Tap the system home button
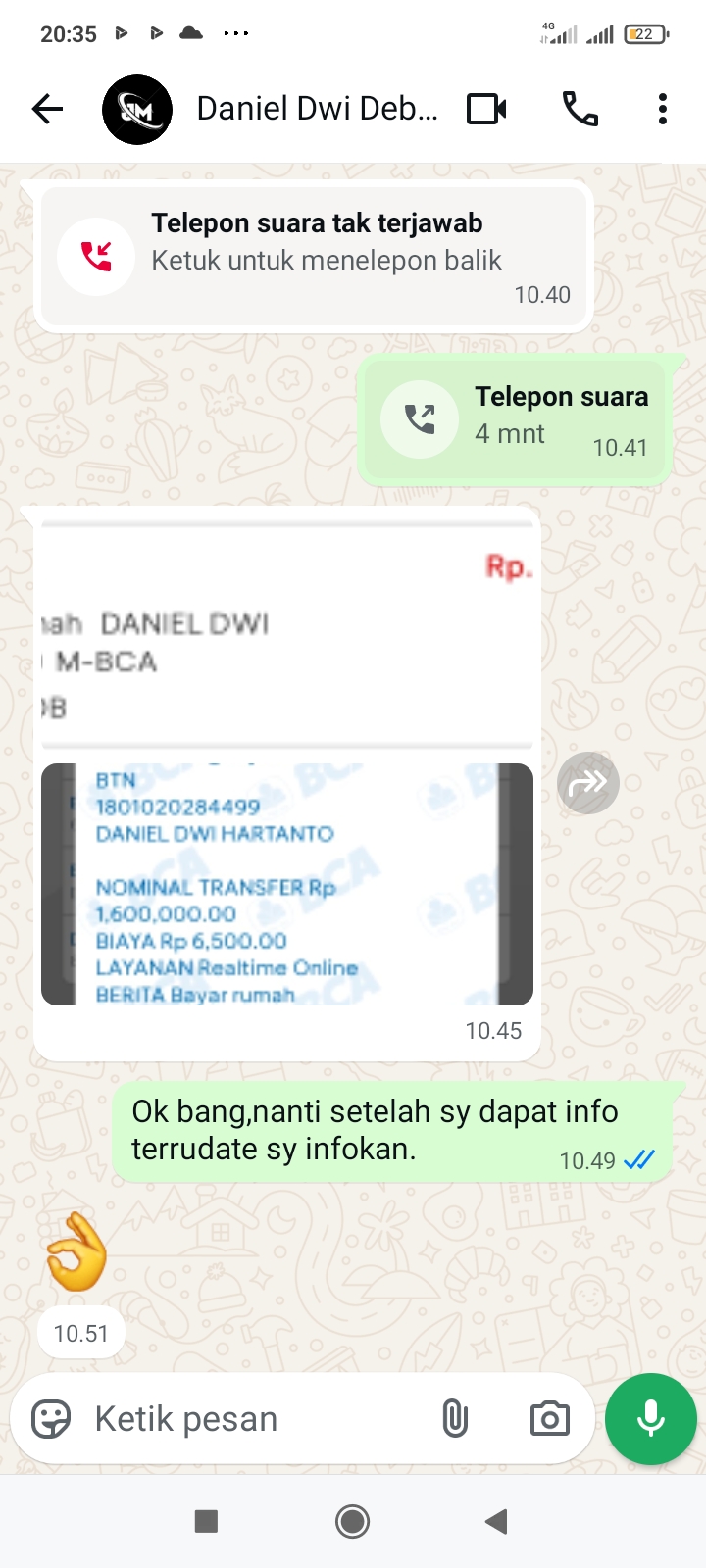The width and height of the screenshot is (706, 1568). [352, 1521]
